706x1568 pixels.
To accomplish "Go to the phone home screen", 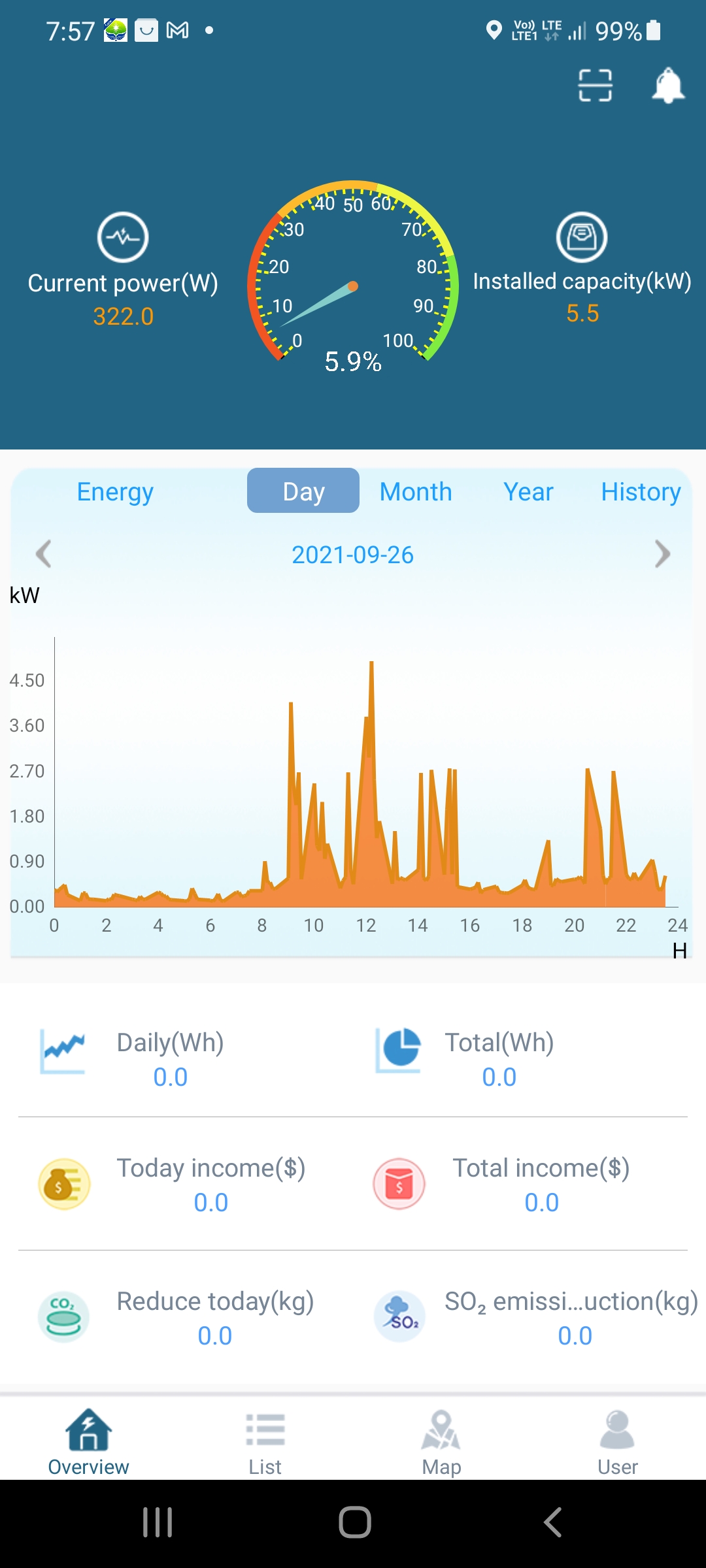I will tap(354, 1522).
